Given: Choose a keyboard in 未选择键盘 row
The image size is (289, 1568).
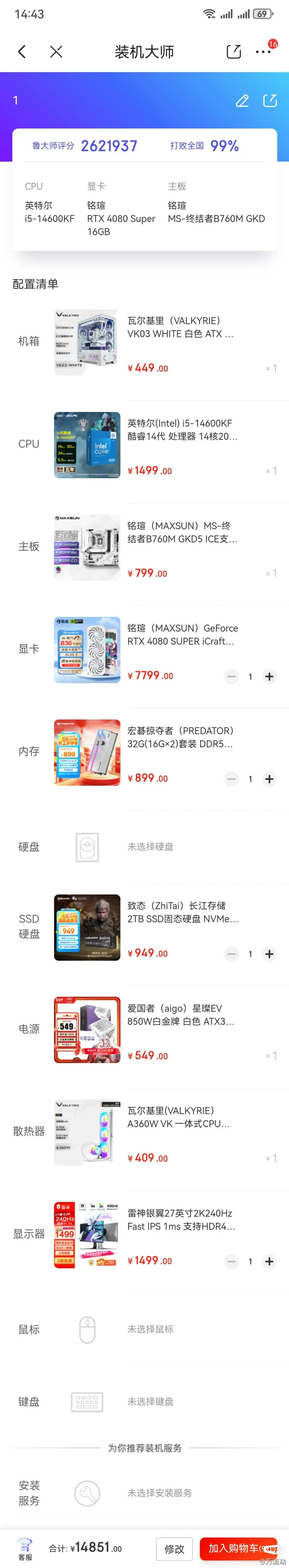Looking at the screenshot, I should [x=150, y=1401].
